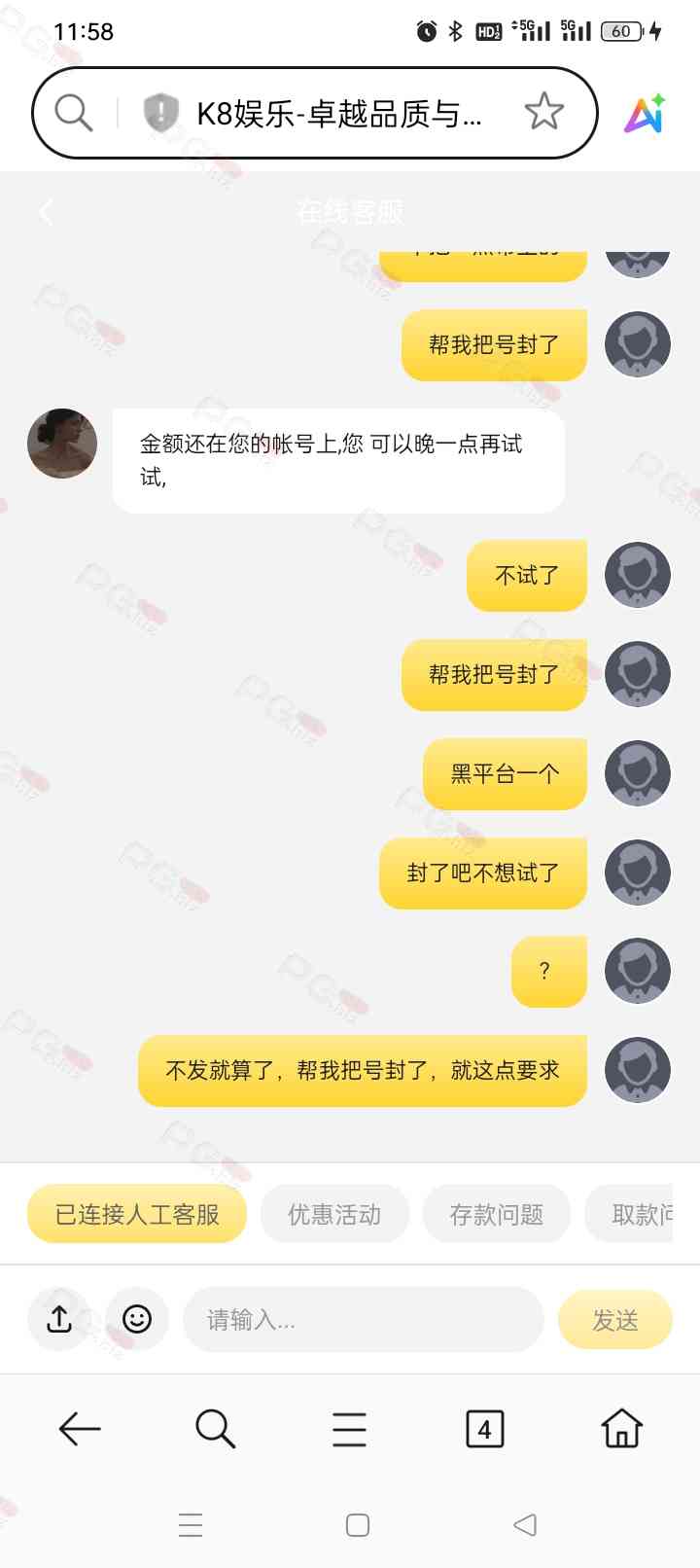This screenshot has height=1568, width=700.
Task: Tap the system recent apps button
Action: click(x=191, y=1524)
